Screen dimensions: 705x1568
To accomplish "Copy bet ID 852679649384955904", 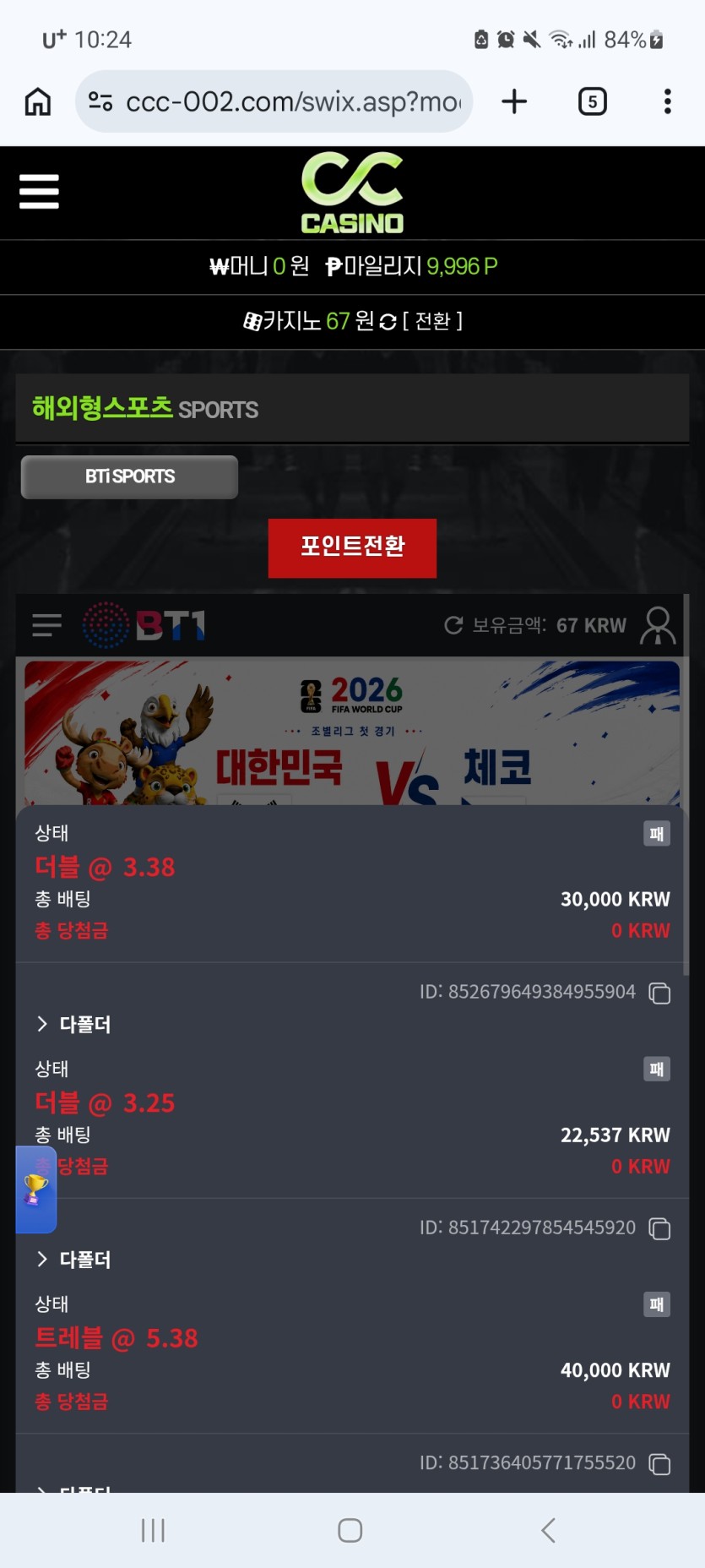I will pos(659,993).
